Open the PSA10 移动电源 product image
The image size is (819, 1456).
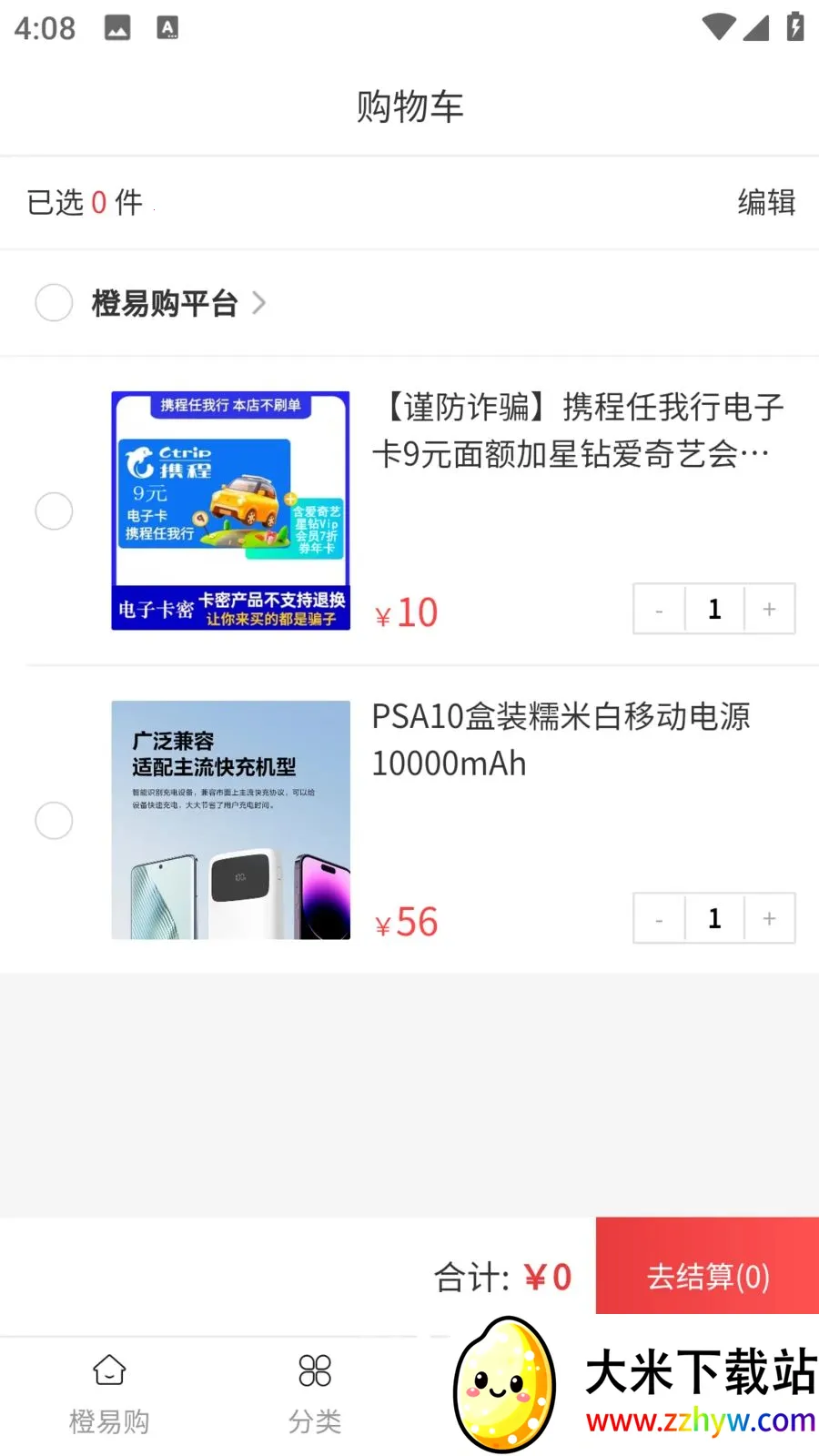coord(230,820)
